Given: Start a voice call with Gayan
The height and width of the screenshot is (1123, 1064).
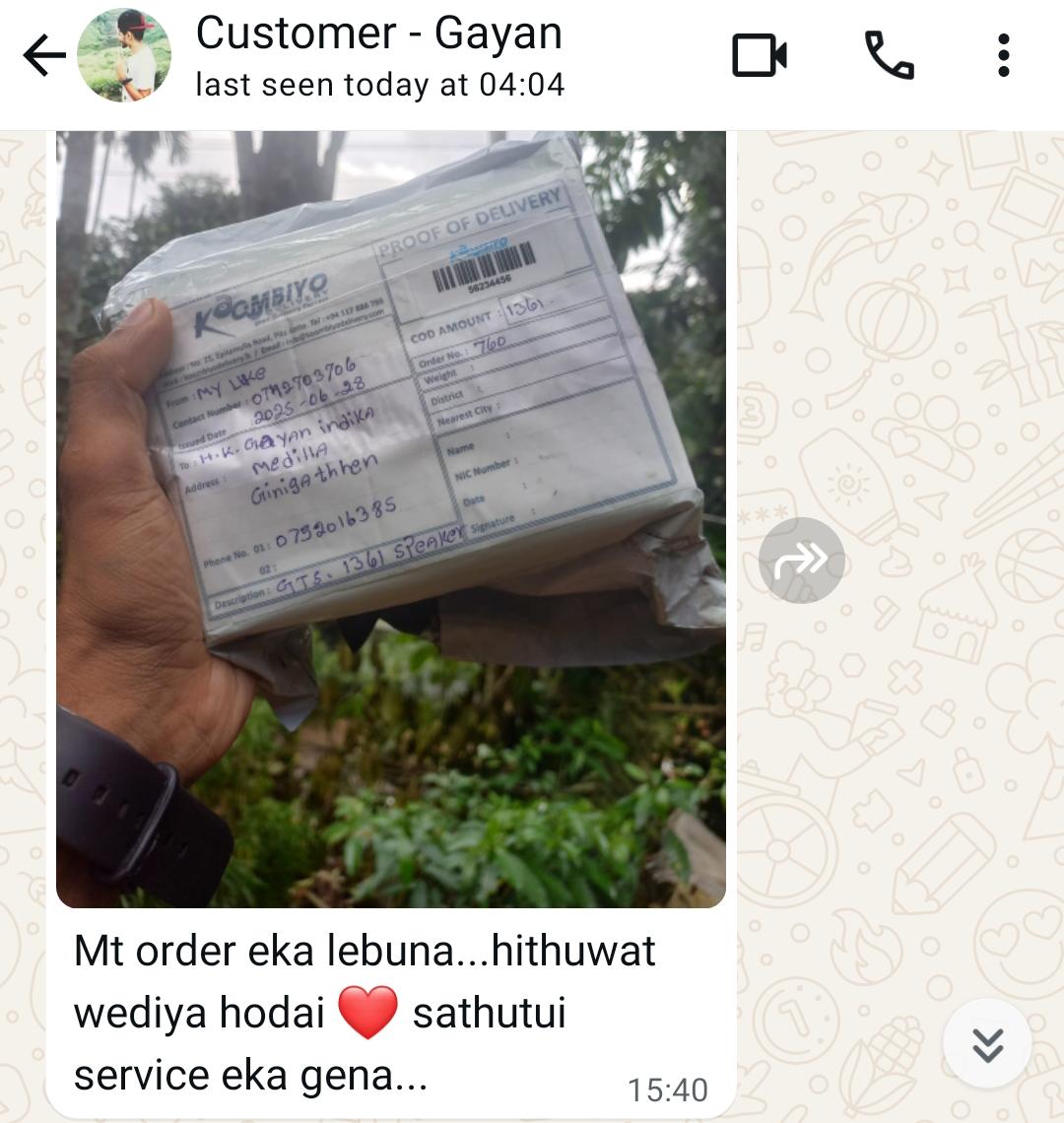Looking at the screenshot, I should (x=889, y=56).
